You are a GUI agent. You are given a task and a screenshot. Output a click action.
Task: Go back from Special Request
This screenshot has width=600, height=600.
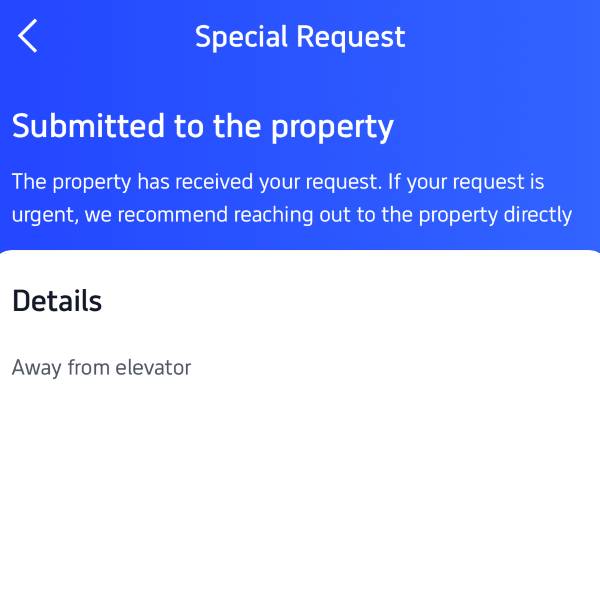point(28,36)
